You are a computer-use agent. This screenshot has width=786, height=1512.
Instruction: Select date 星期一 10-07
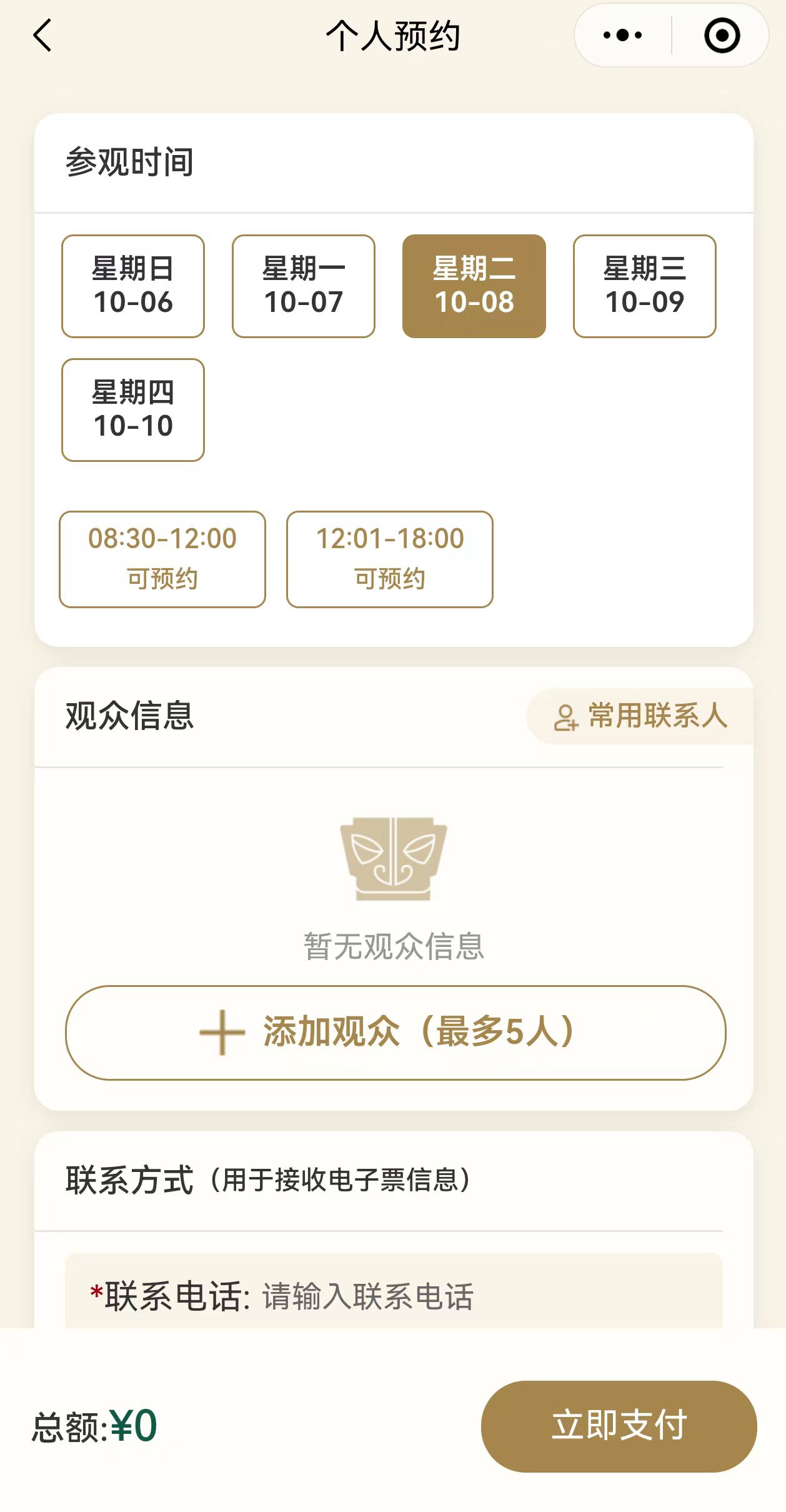point(304,286)
